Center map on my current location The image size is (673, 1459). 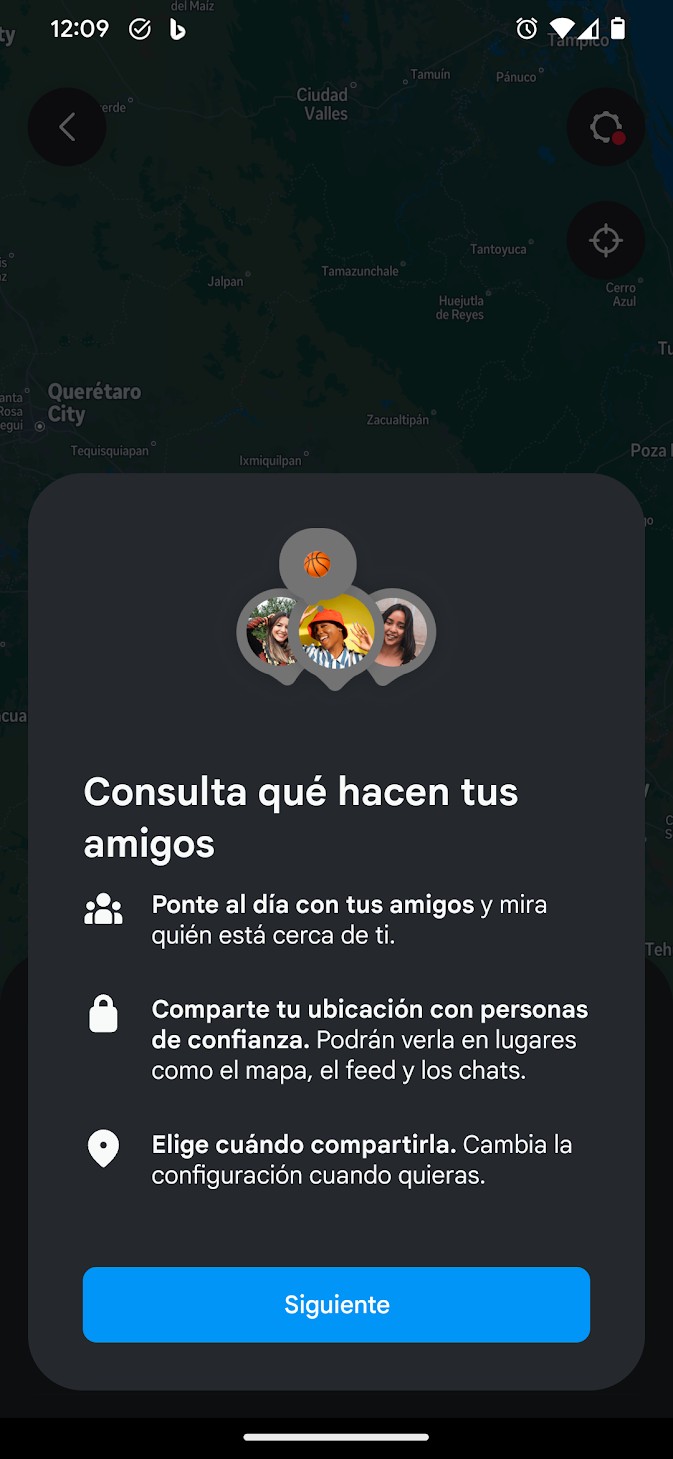click(605, 241)
